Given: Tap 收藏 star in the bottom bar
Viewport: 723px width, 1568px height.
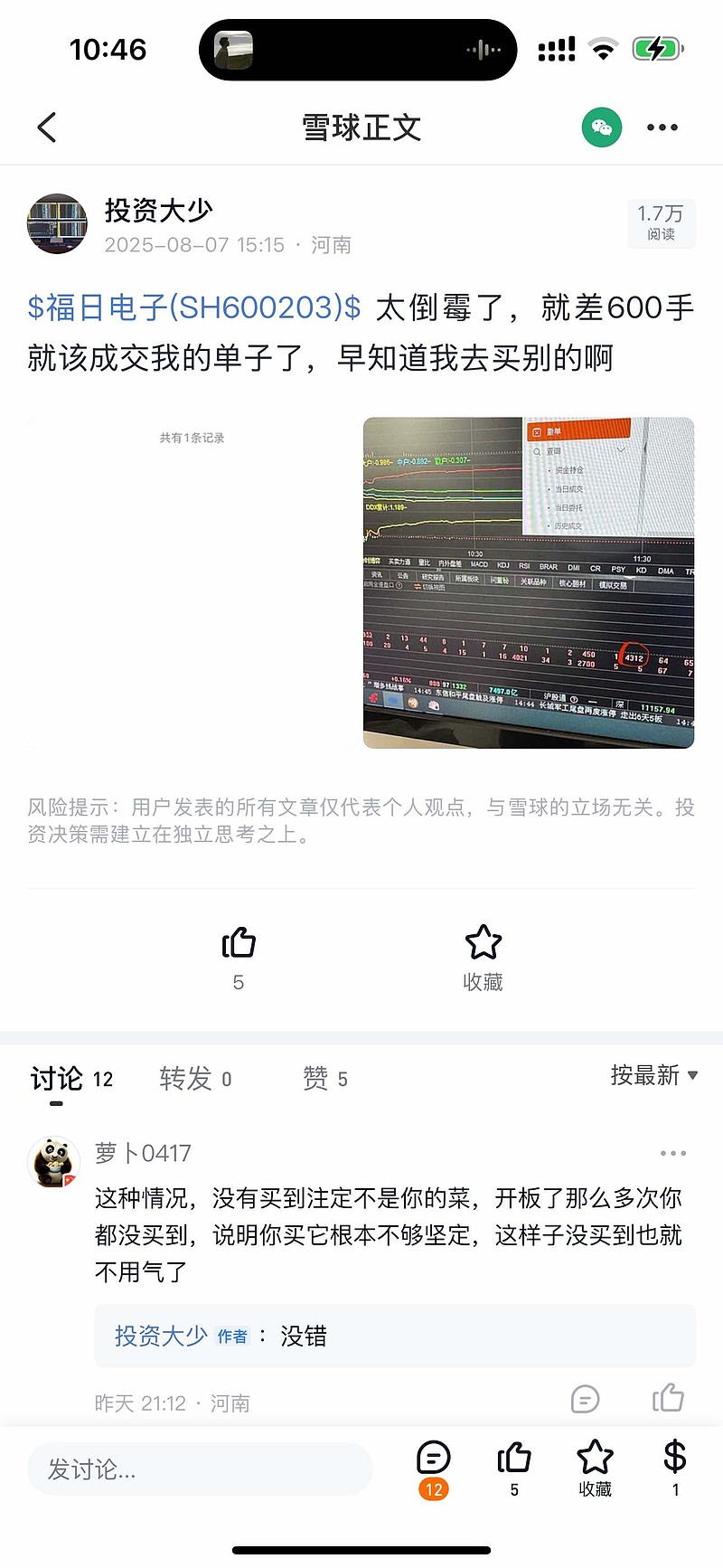Looking at the screenshot, I should tap(595, 1469).
